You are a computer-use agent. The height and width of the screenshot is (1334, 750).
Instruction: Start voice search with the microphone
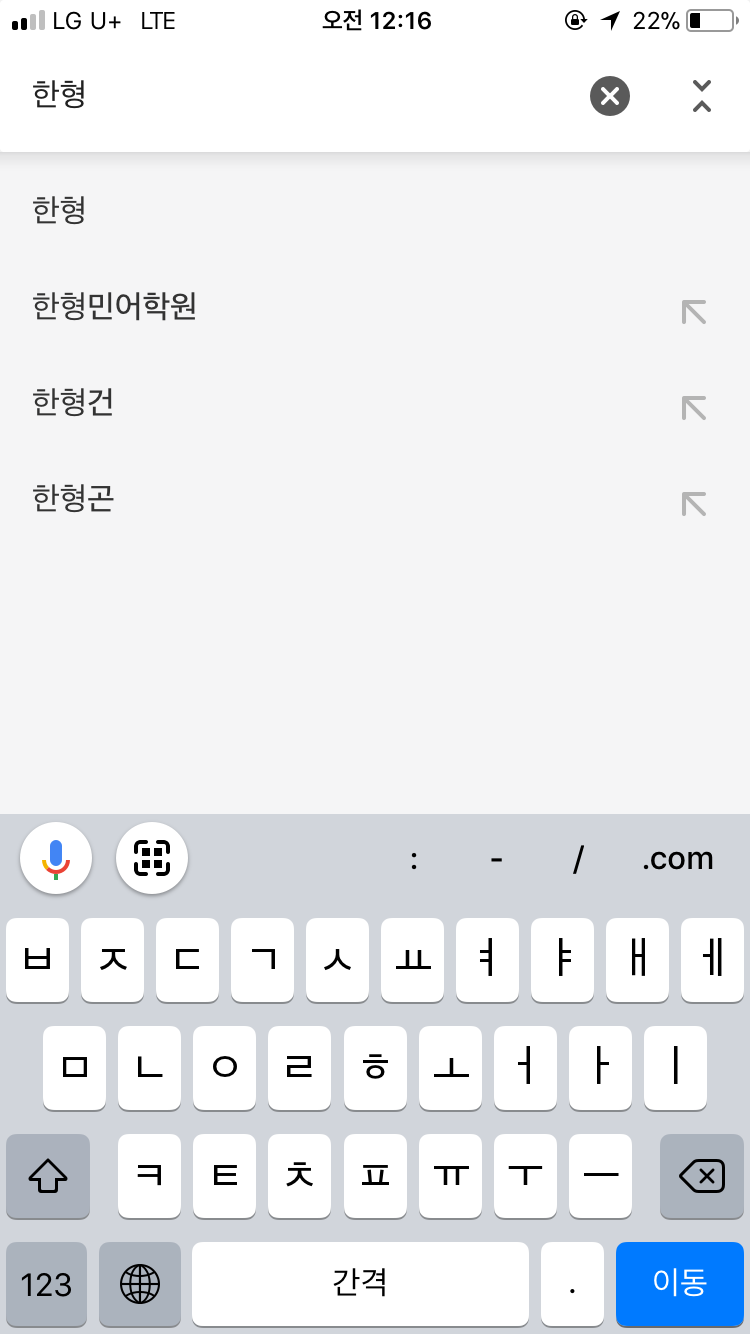pyautogui.click(x=56, y=858)
